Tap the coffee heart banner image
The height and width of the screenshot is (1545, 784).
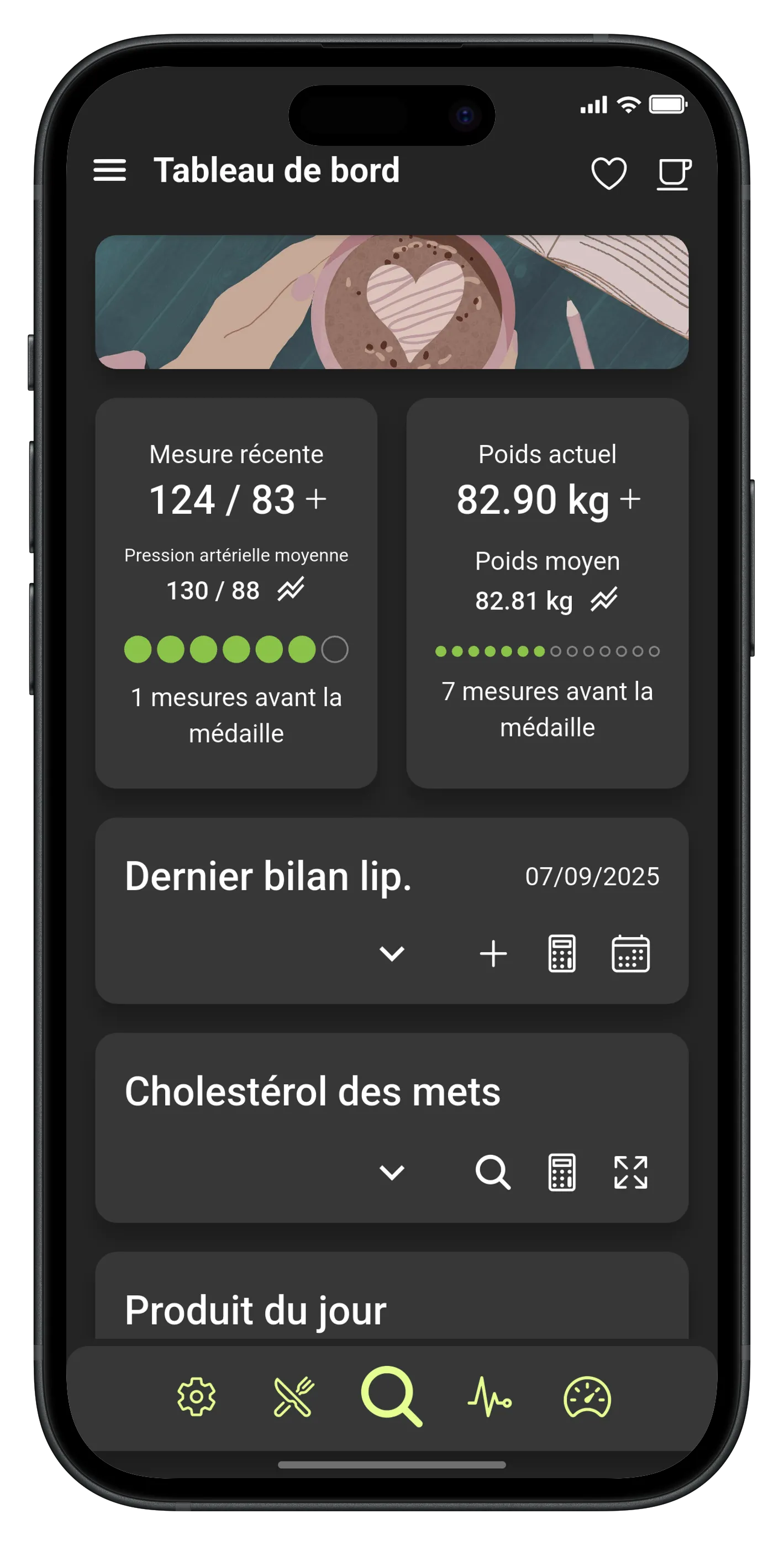(392, 303)
